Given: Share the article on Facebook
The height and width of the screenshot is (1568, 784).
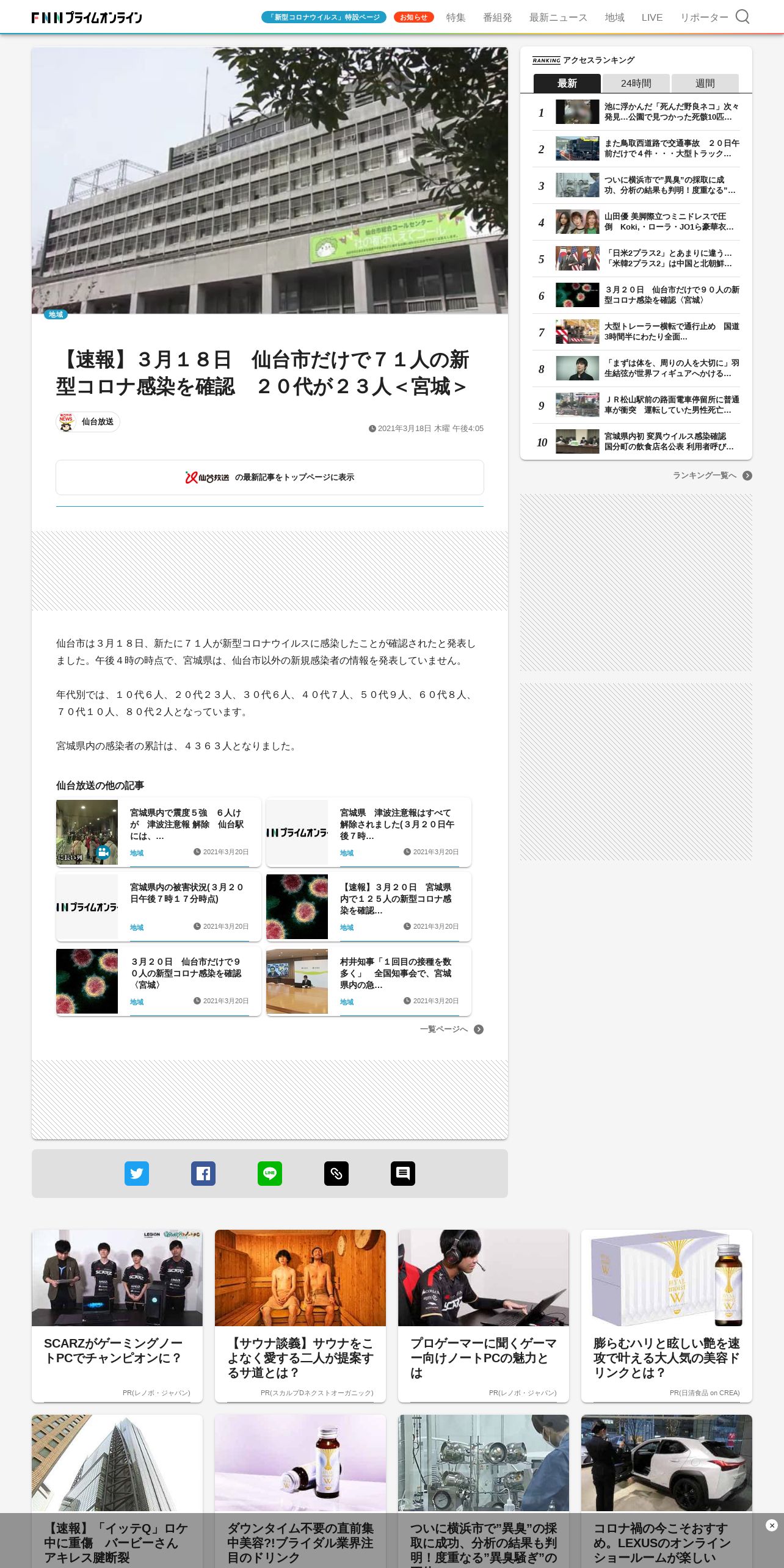Looking at the screenshot, I should coord(203,1174).
